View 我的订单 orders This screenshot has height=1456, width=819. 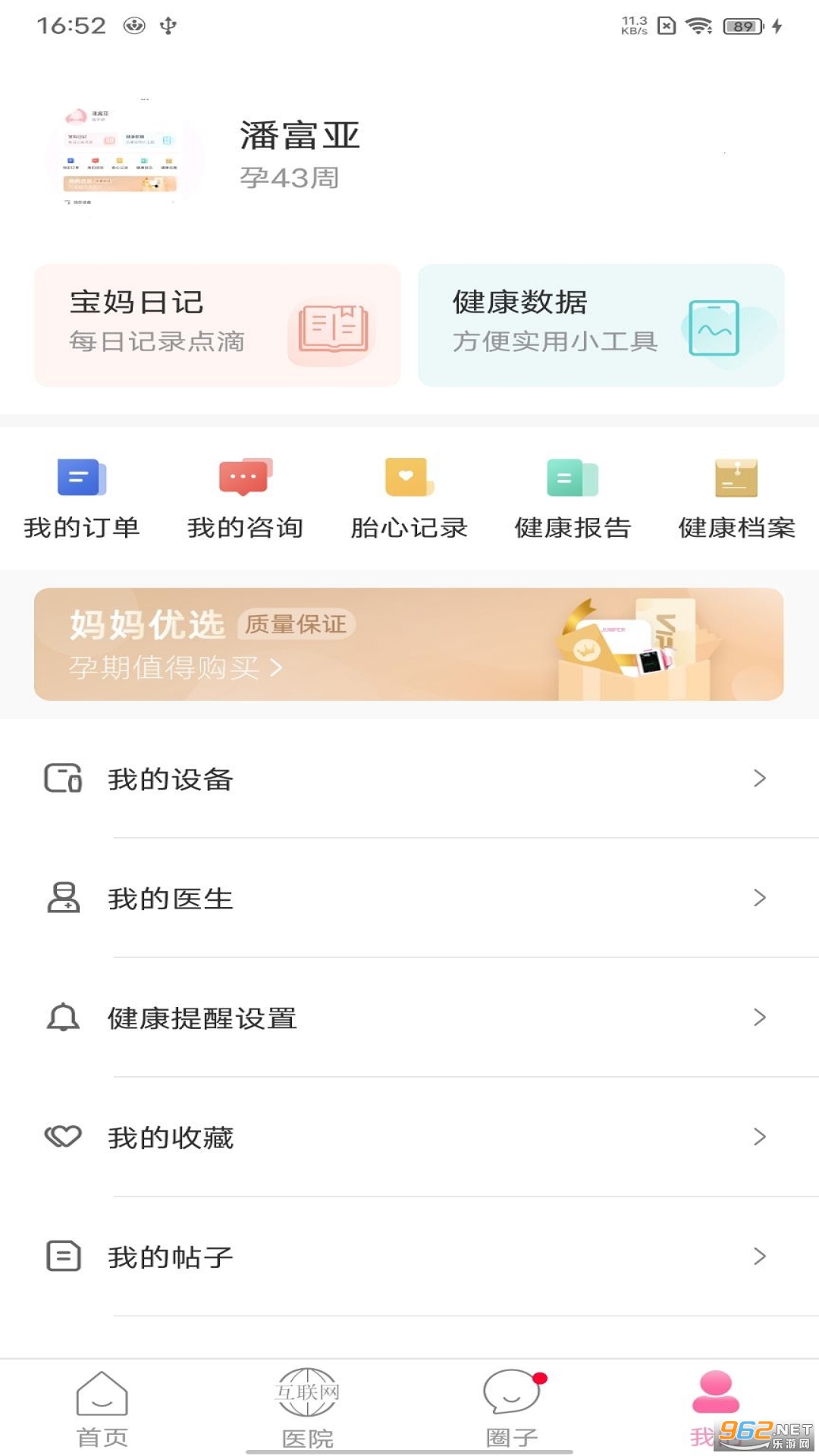(82, 497)
